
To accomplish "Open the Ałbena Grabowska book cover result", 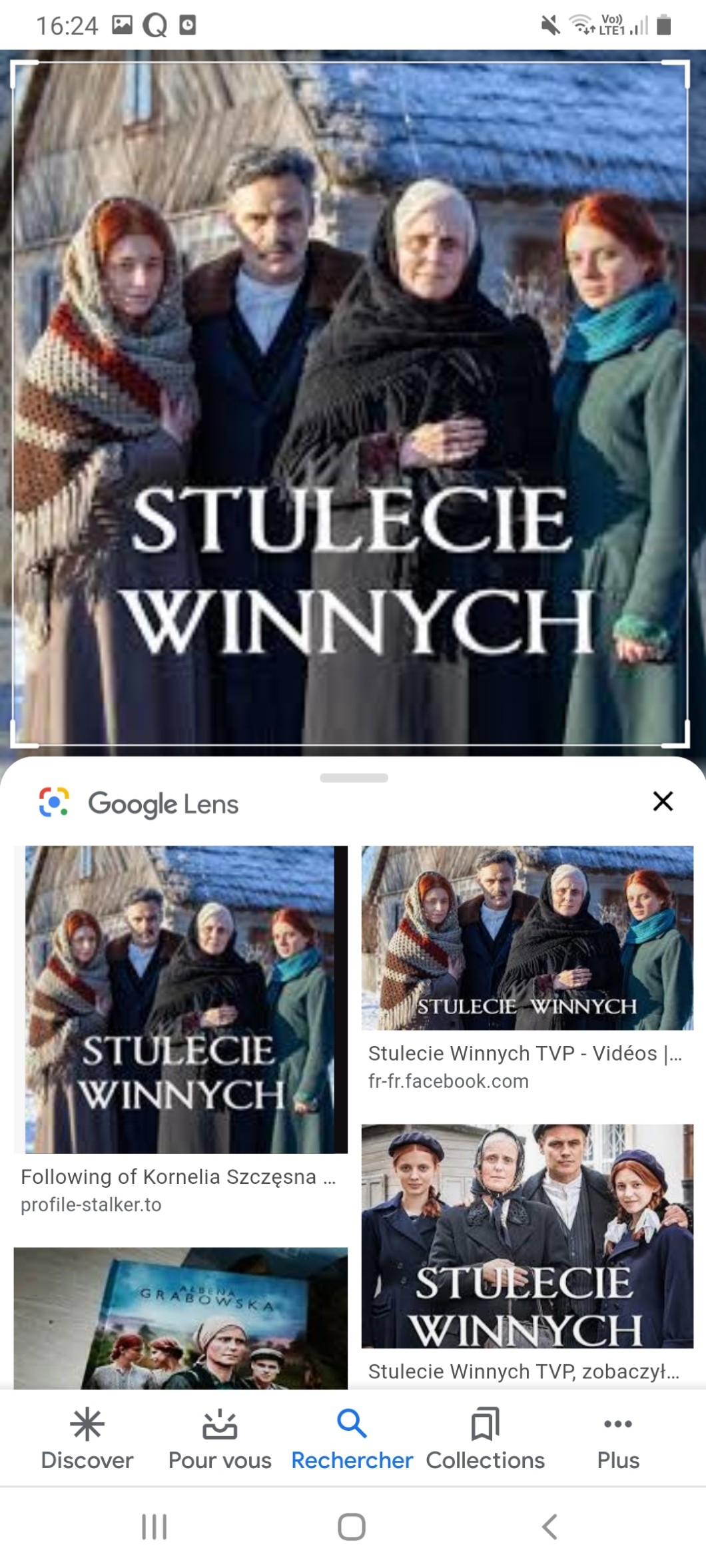I will pos(180,1318).
